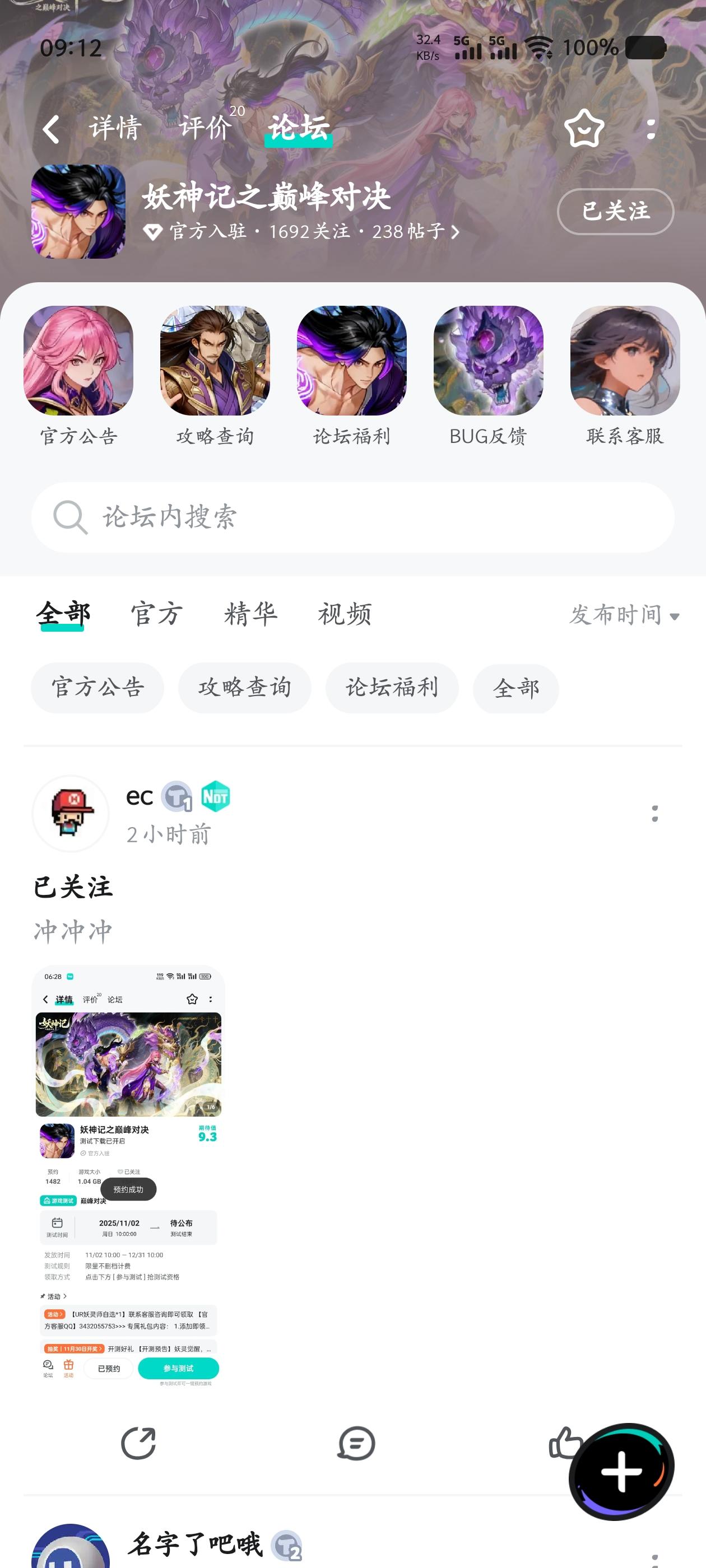
Task: Switch to the 精华 posts filter
Action: coord(250,614)
